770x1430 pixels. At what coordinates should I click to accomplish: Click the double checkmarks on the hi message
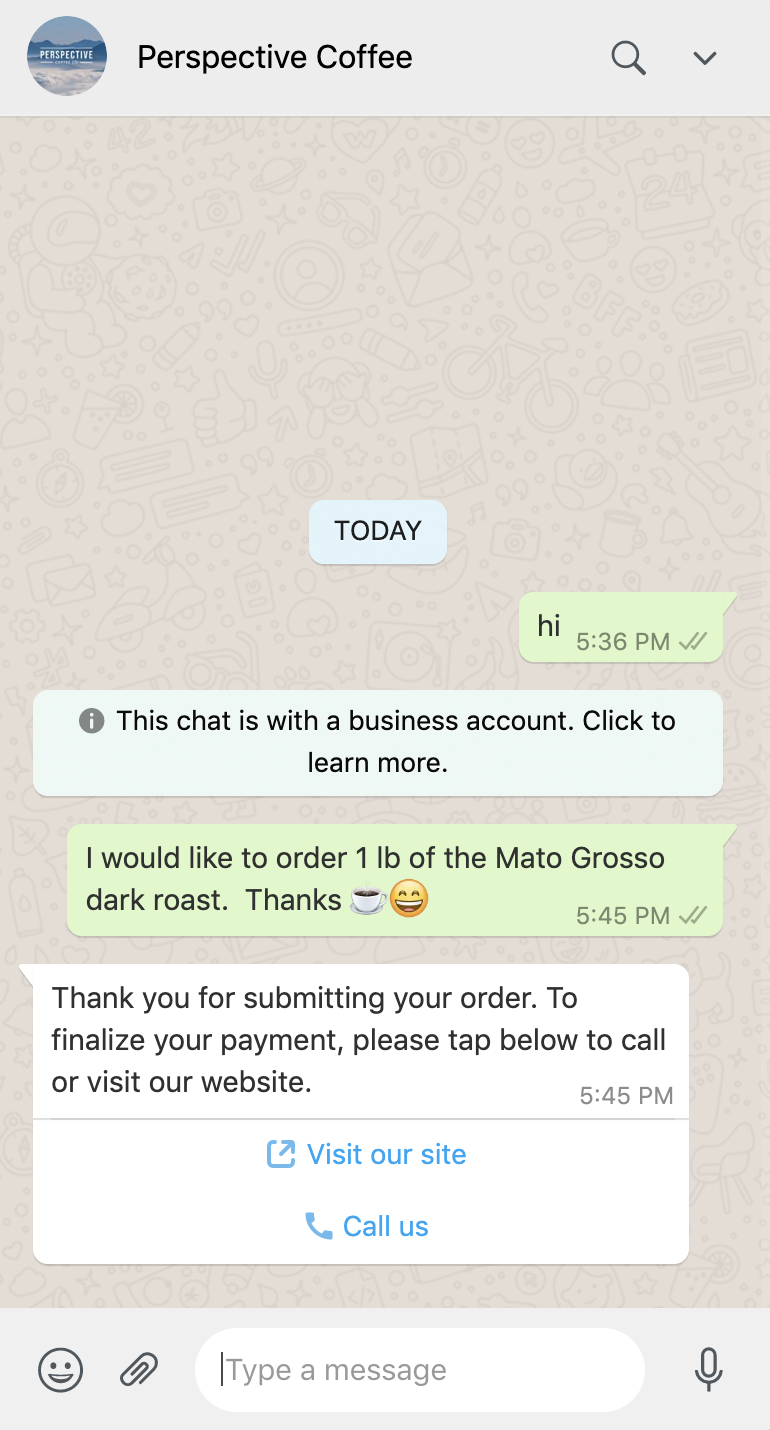click(x=691, y=641)
